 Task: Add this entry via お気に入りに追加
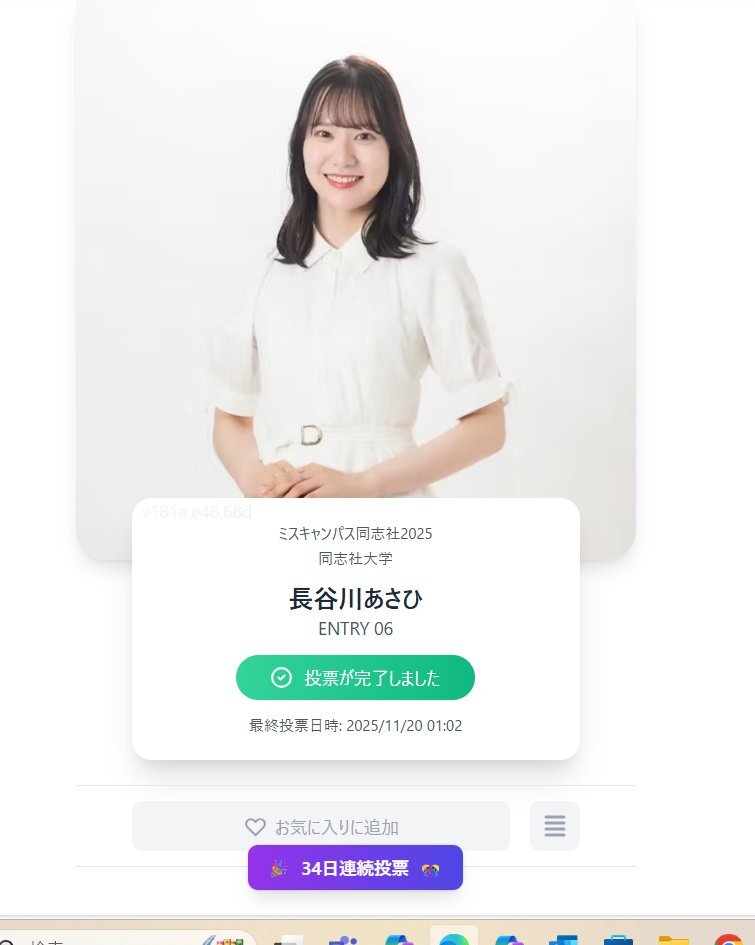[321, 827]
